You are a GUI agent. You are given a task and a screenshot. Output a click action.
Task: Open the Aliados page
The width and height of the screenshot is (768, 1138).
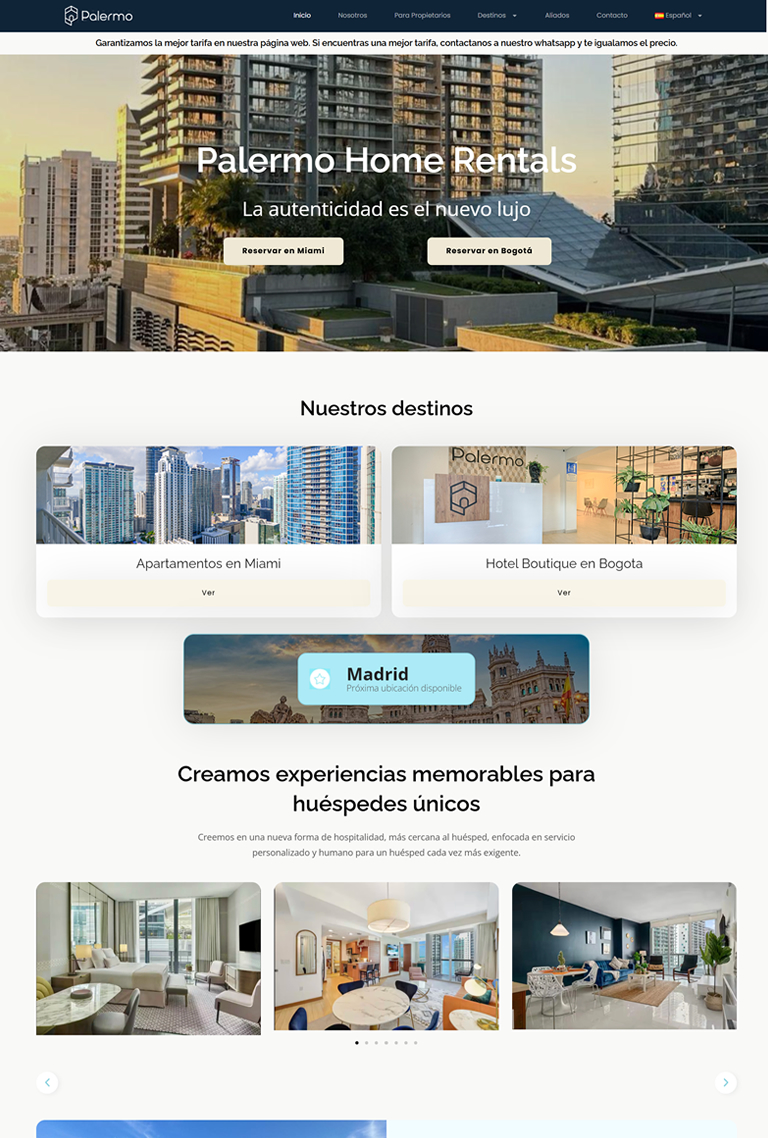click(x=557, y=16)
